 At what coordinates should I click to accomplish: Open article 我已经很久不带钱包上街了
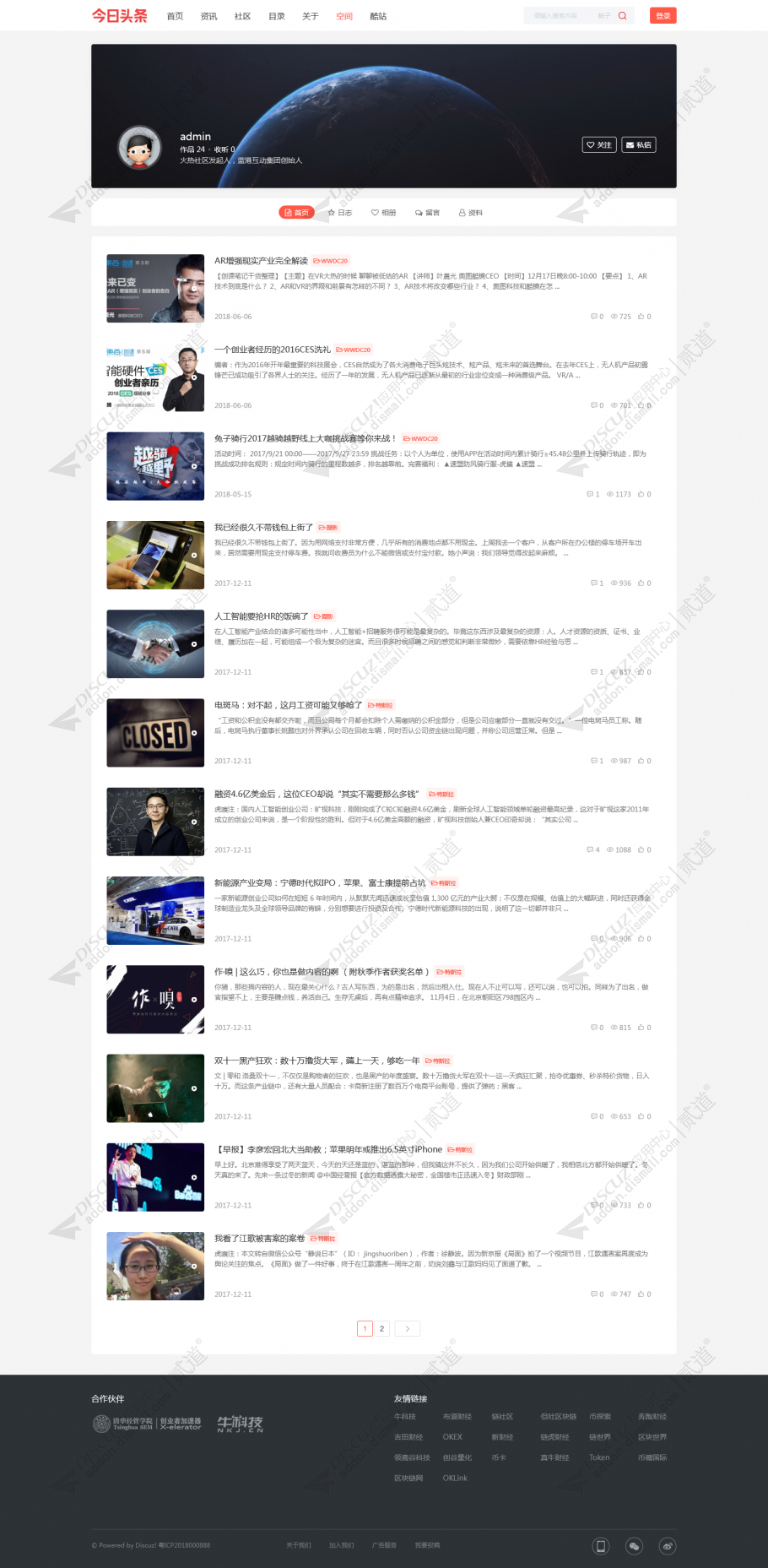[x=263, y=527]
